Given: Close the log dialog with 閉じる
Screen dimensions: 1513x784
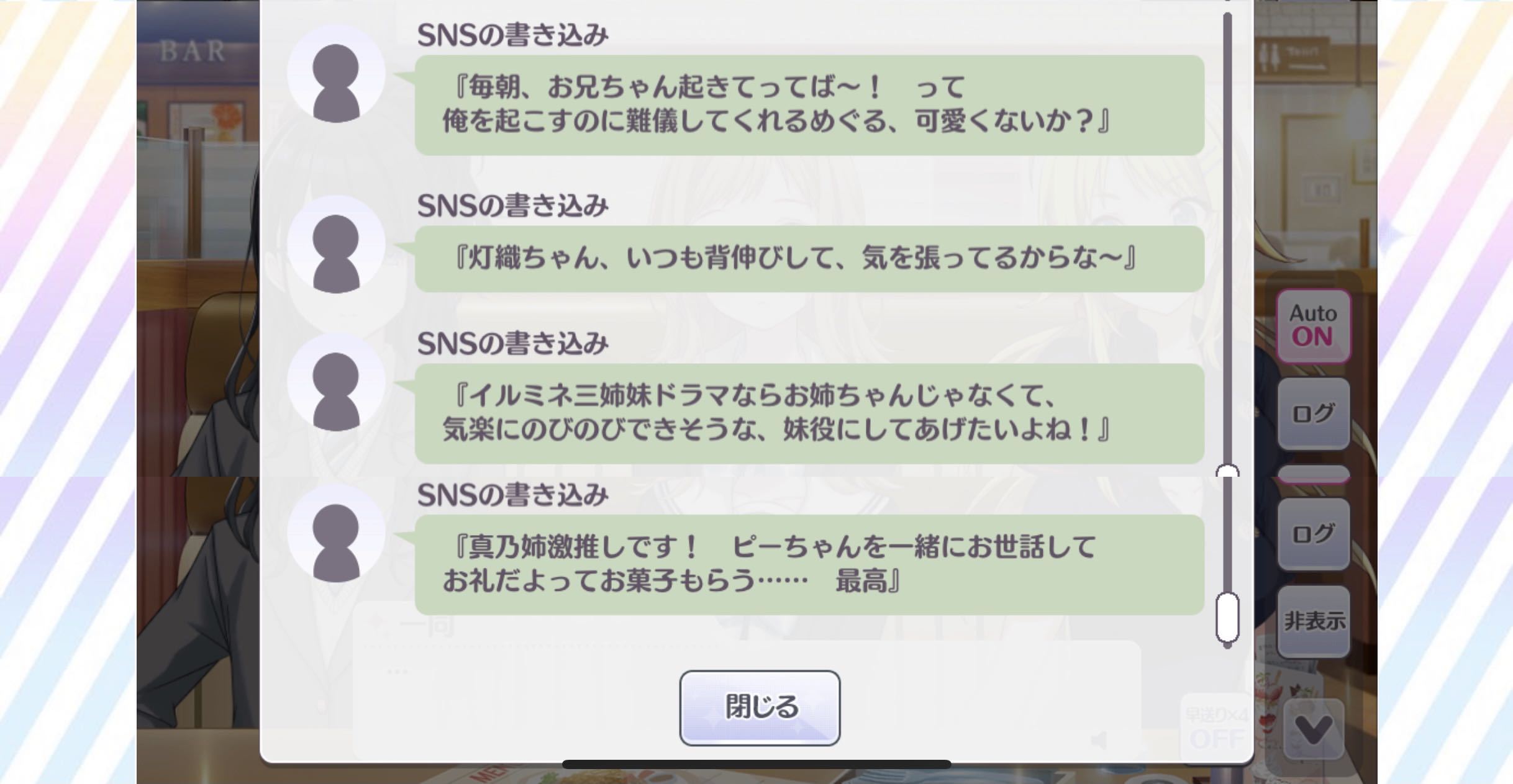Looking at the screenshot, I should (759, 707).
